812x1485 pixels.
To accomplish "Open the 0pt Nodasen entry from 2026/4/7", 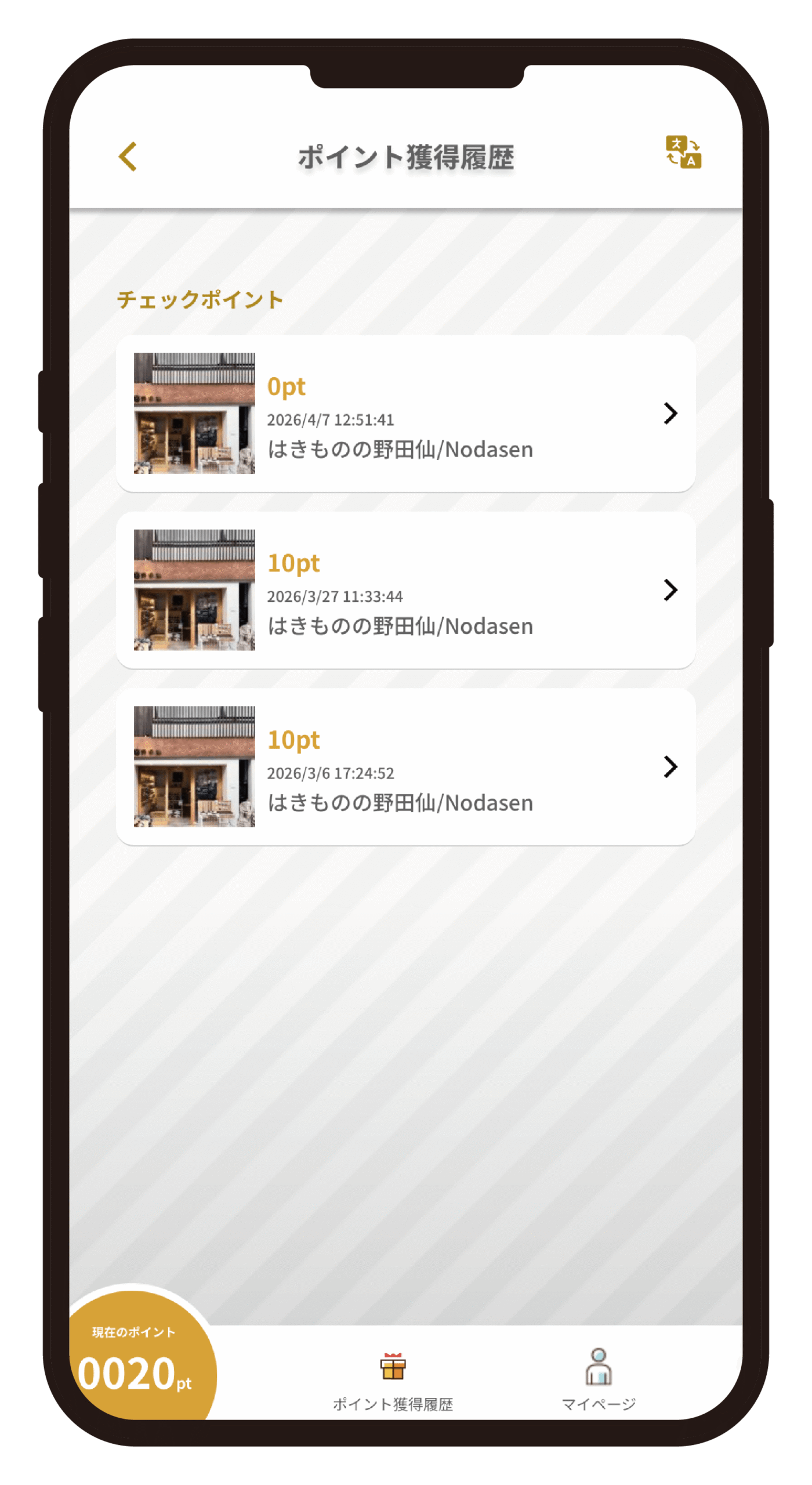I will (x=405, y=414).
